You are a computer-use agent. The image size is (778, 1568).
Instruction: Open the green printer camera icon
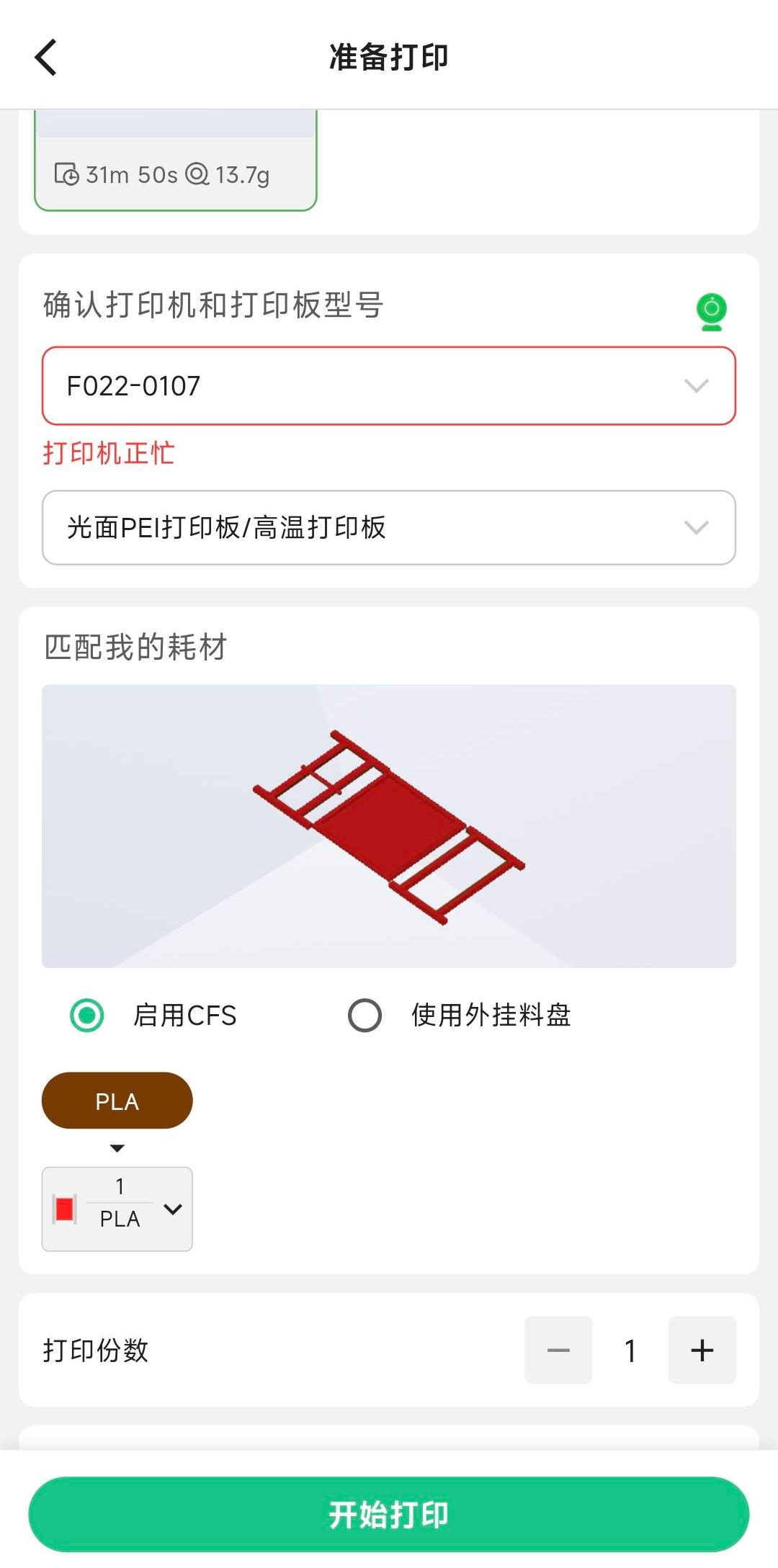(711, 312)
